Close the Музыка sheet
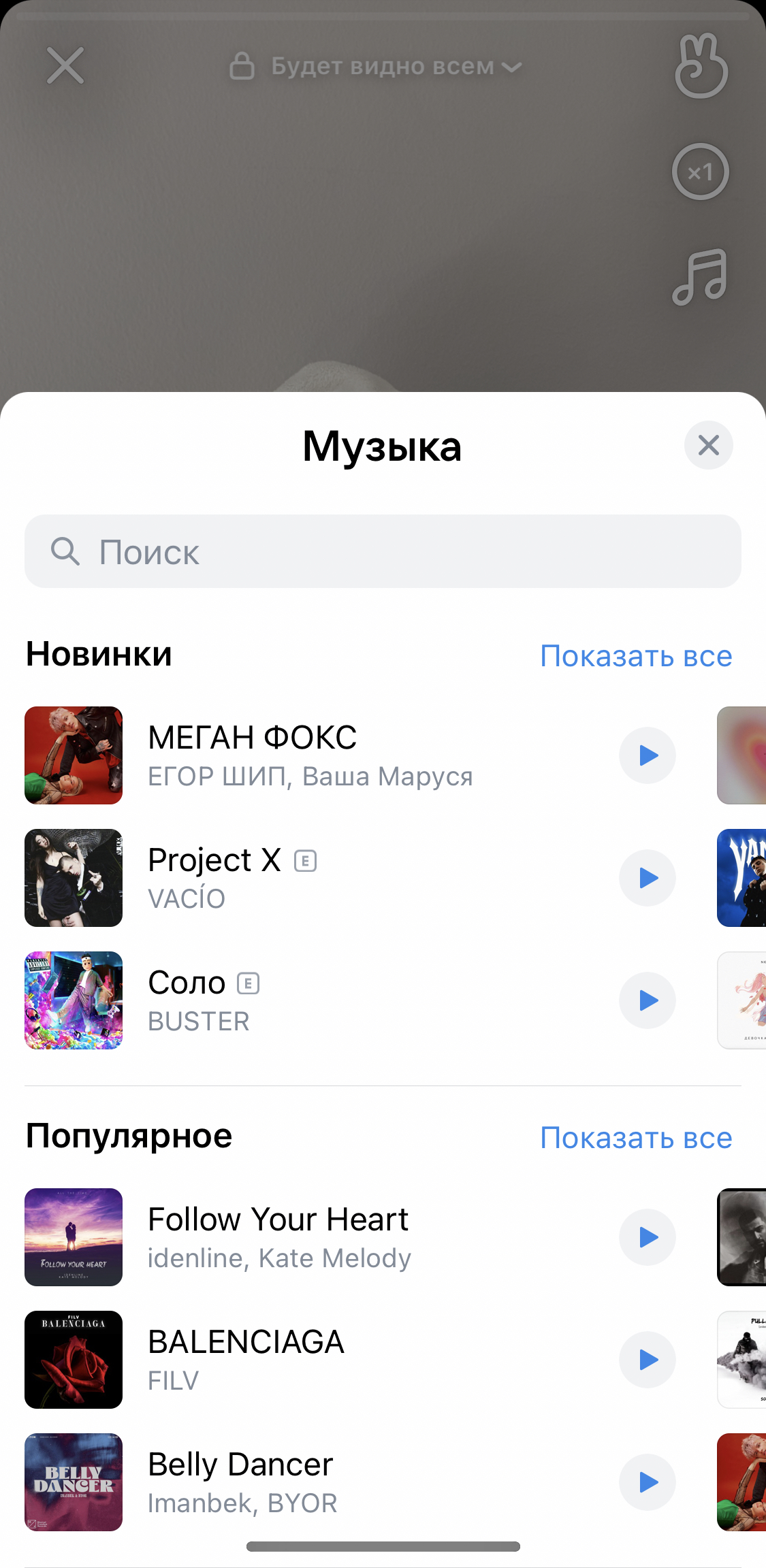 708,446
